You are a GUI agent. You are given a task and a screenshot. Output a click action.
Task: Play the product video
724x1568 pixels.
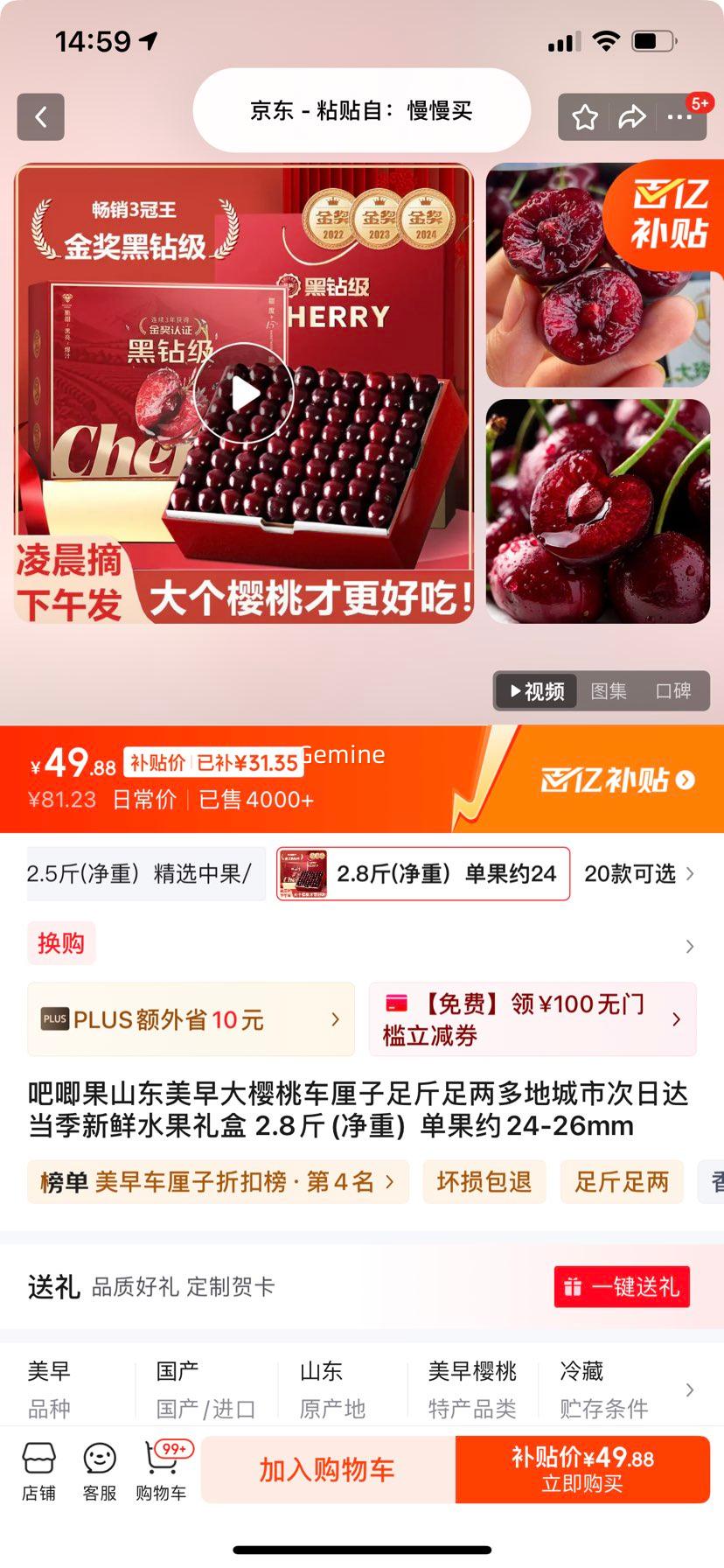tap(244, 393)
